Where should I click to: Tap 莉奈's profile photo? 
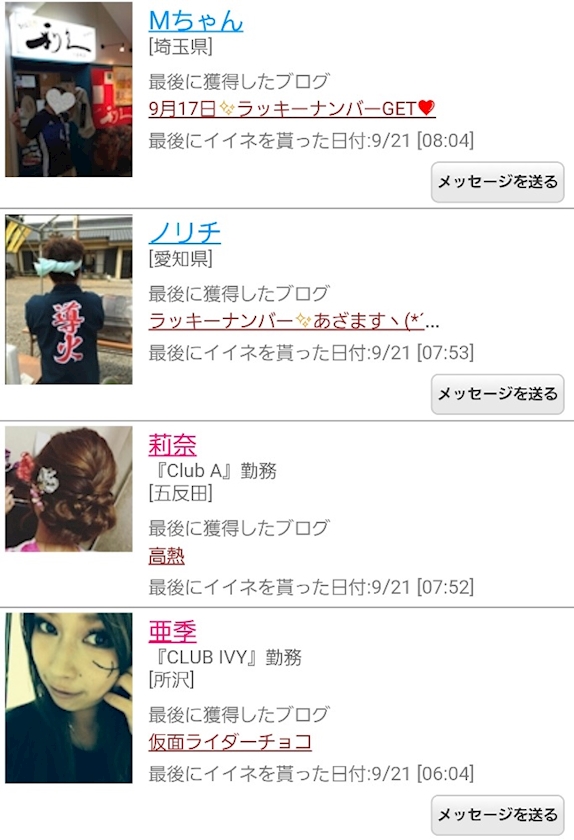tap(69, 489)
